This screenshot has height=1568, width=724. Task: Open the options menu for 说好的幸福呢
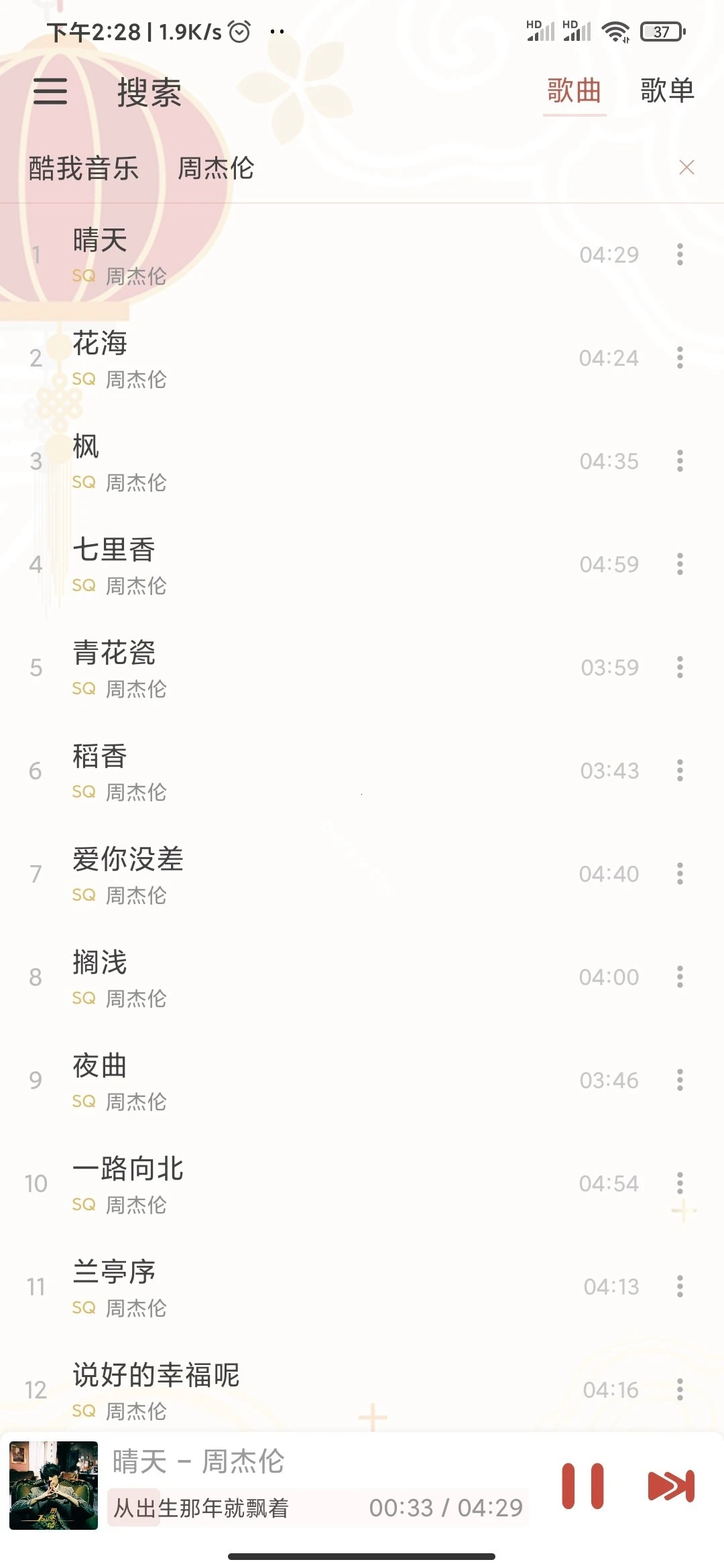[679, 1389]
